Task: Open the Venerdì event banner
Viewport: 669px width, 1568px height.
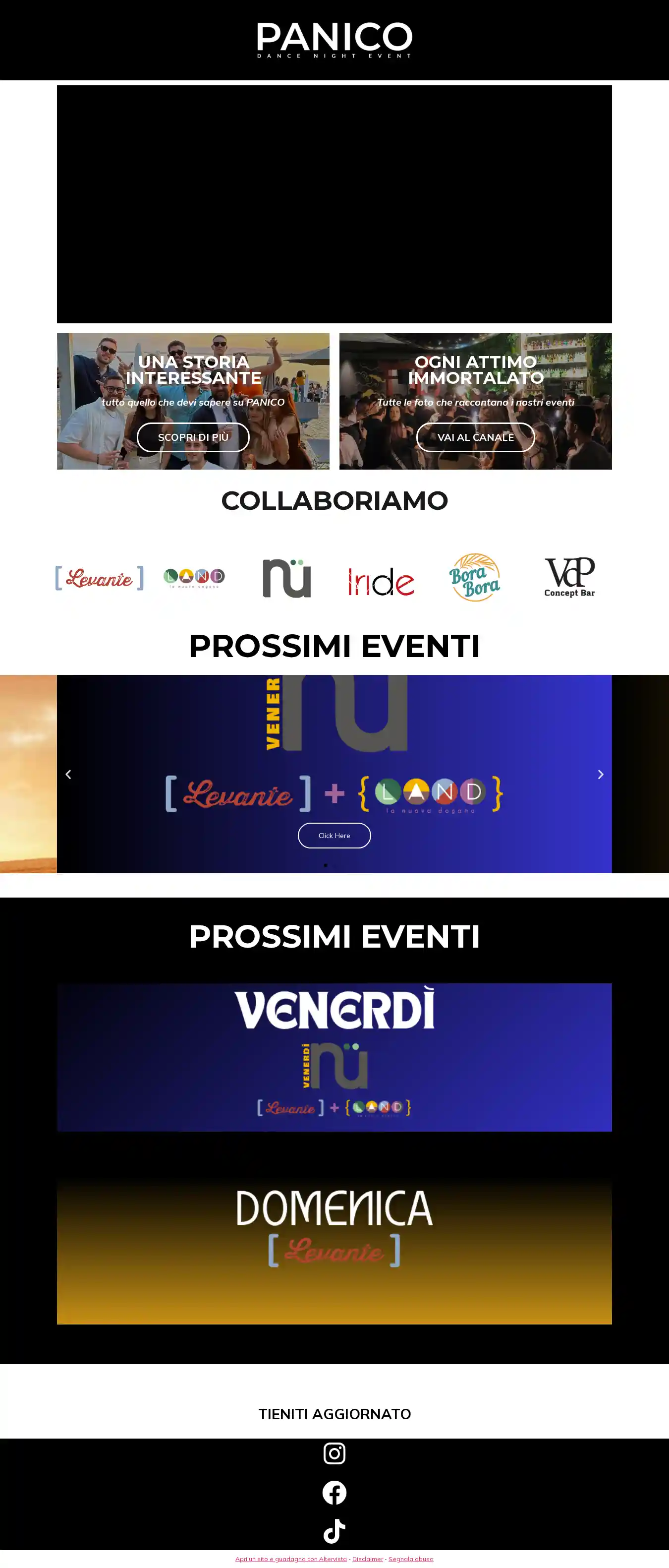Action: pyautogui.click(x=334, y=1057)
